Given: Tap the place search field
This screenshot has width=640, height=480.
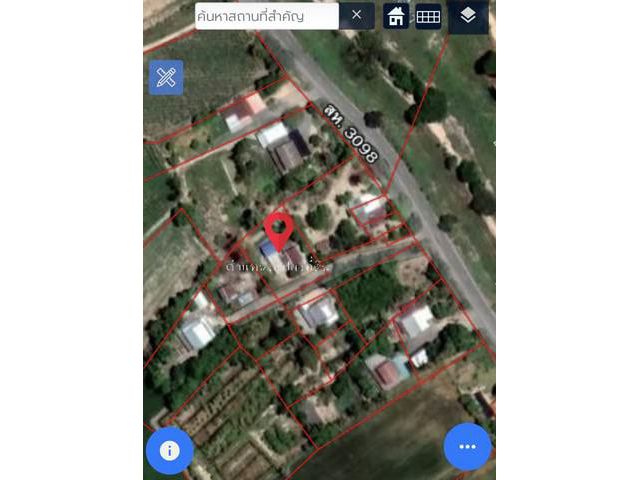Looking at the screenshot, I should [265, 16].
